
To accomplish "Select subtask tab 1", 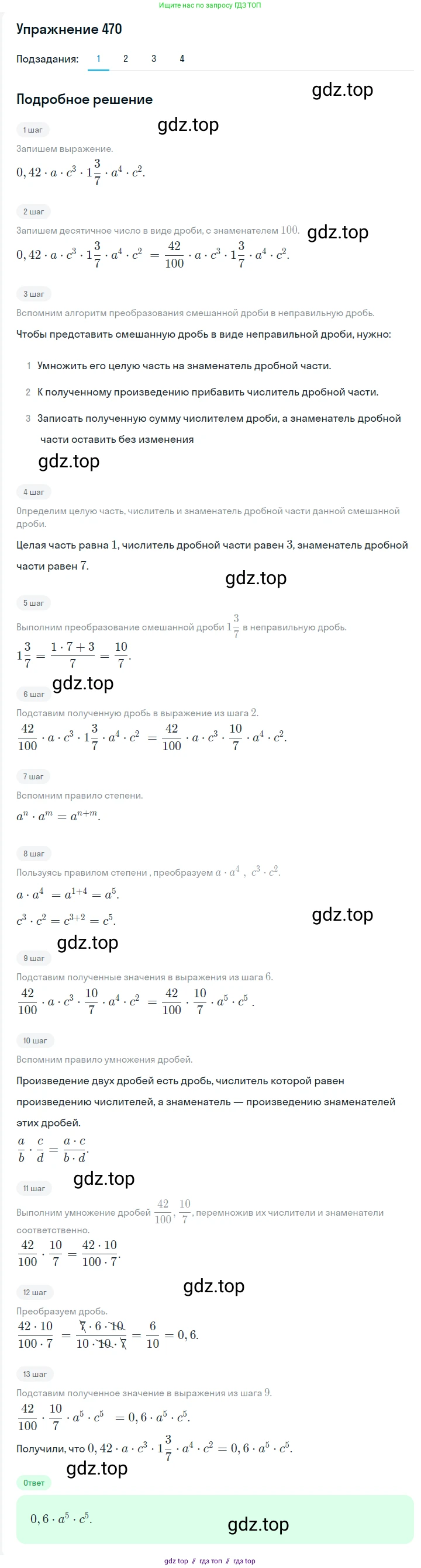I will pos(98,59).
